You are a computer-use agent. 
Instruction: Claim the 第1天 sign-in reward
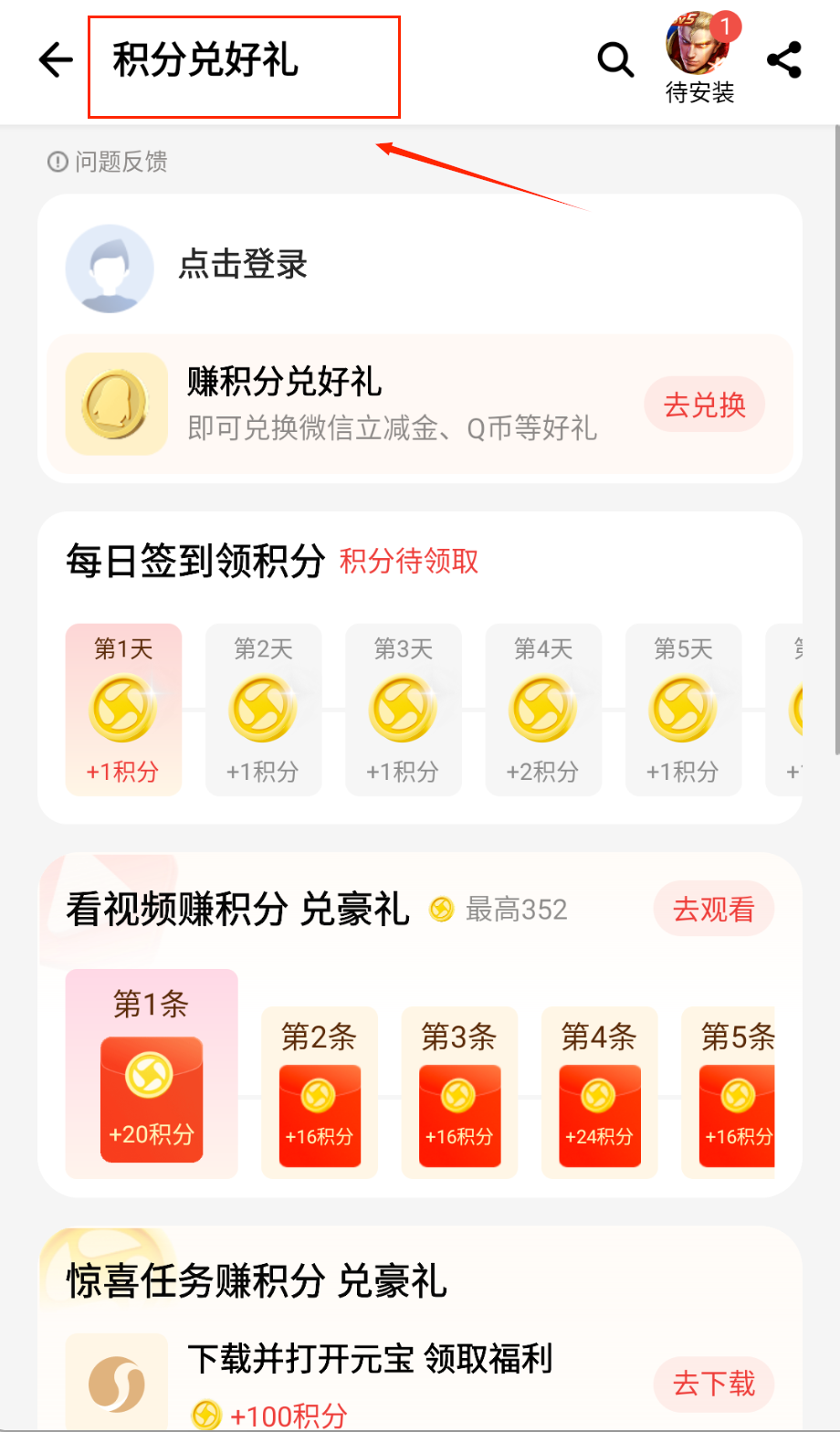tap(123, 710)
